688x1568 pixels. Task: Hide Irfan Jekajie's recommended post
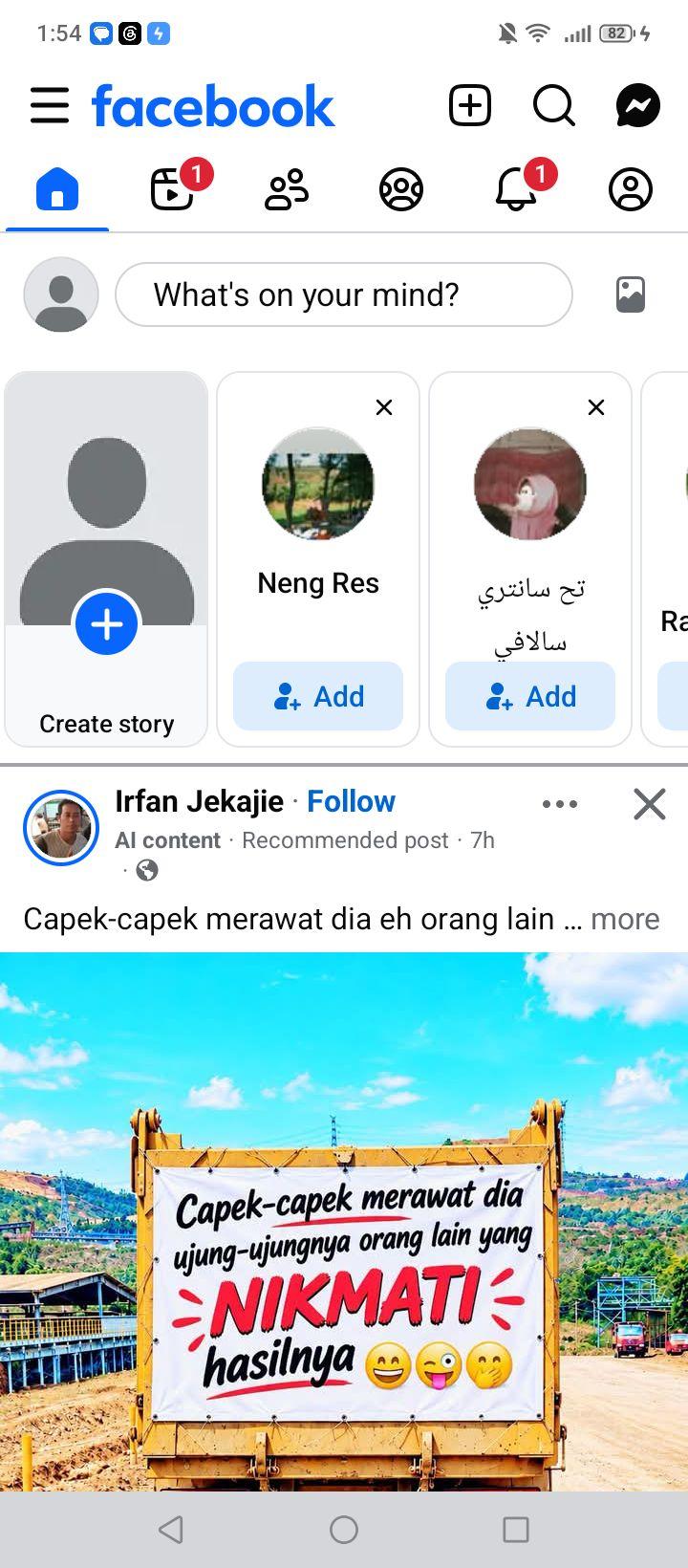pos(650,804)
